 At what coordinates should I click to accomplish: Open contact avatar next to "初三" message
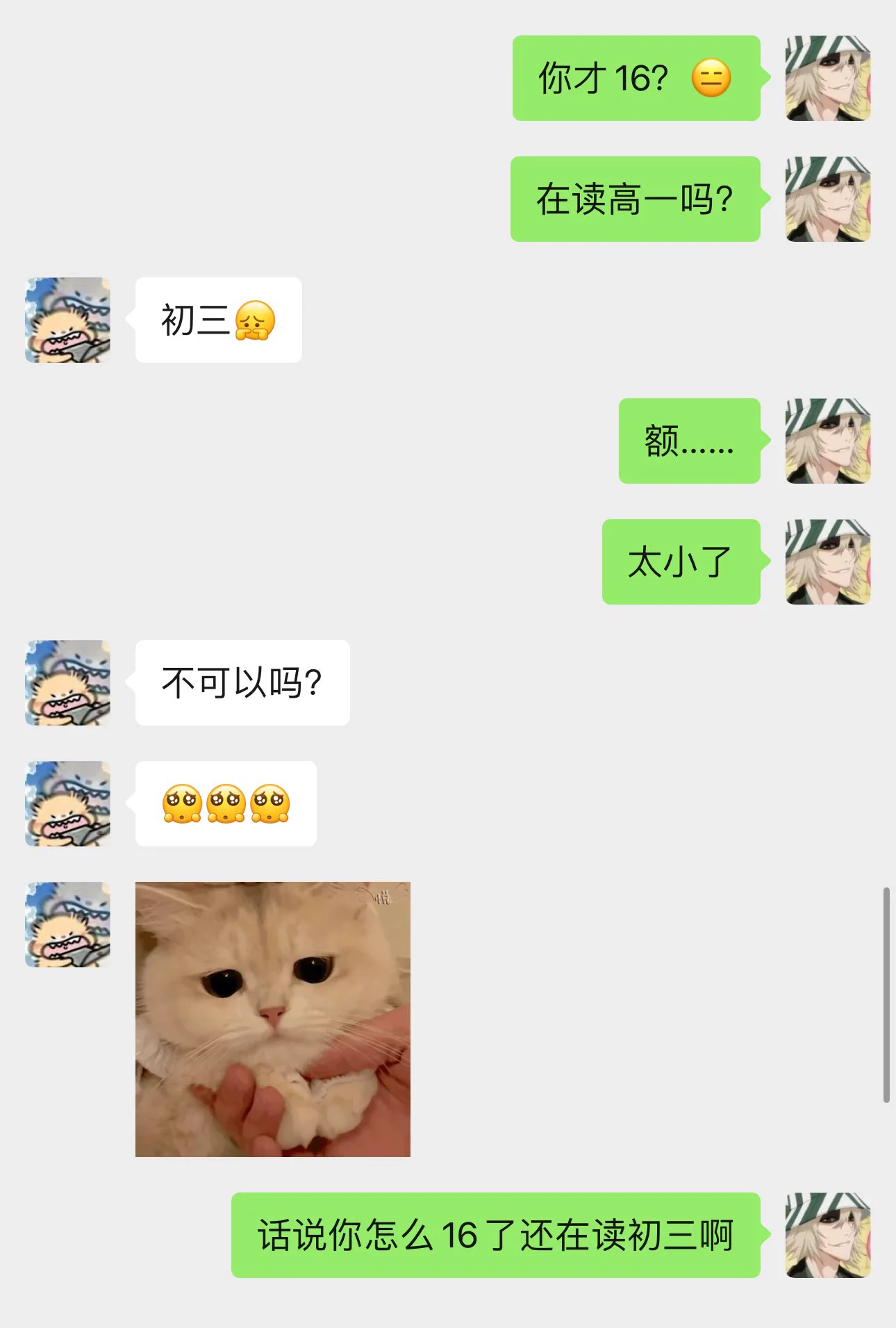[x=68, y=320]
